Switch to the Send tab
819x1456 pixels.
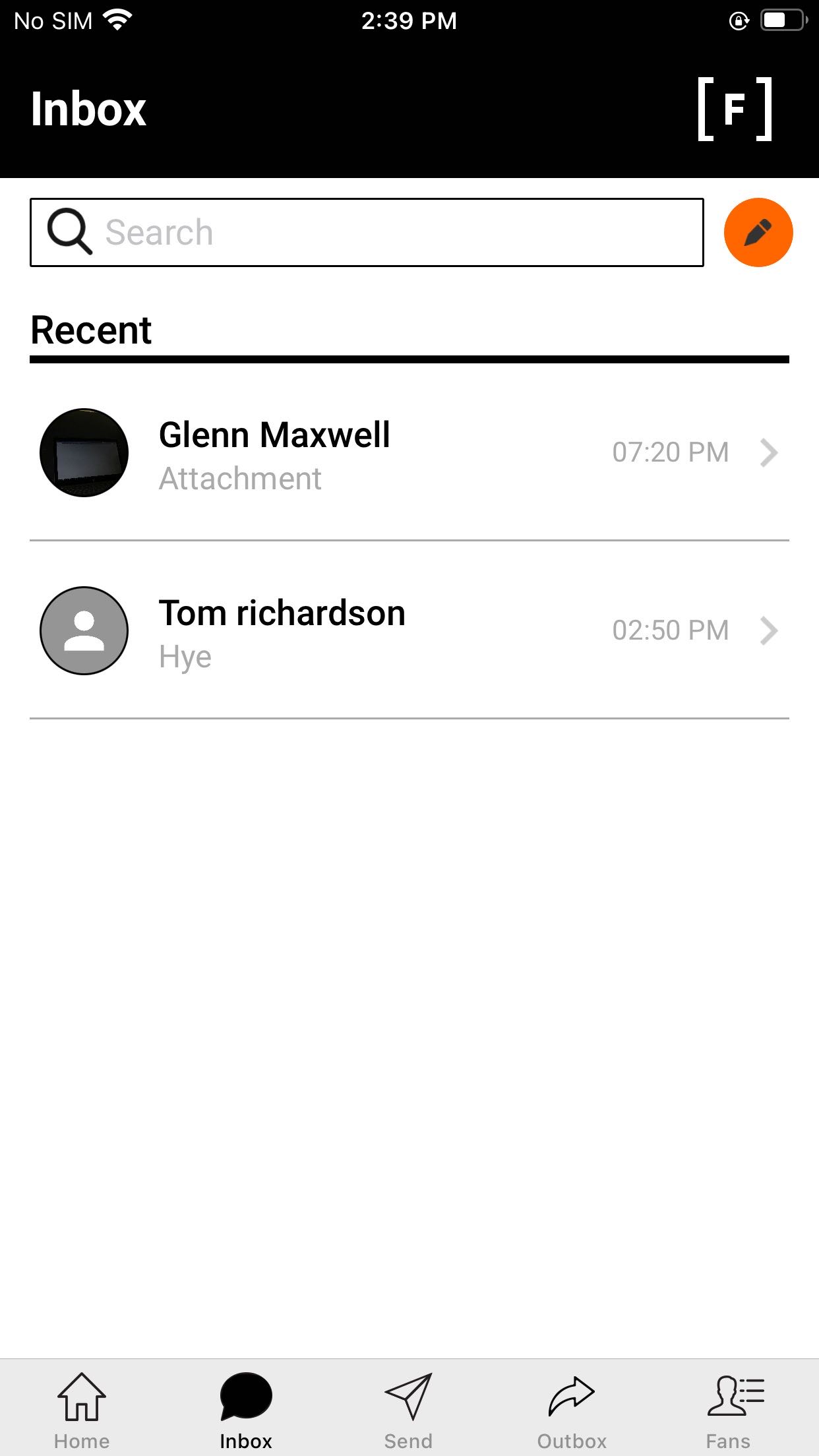409,1410
